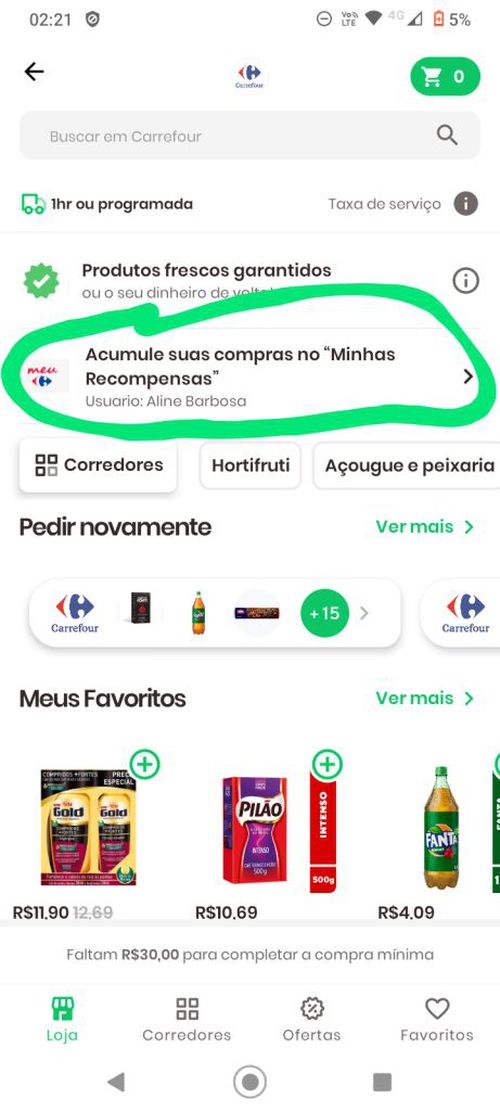Switch to the Favoritos tab
The image size is (500, 1111).
[x=437, y=1019]
